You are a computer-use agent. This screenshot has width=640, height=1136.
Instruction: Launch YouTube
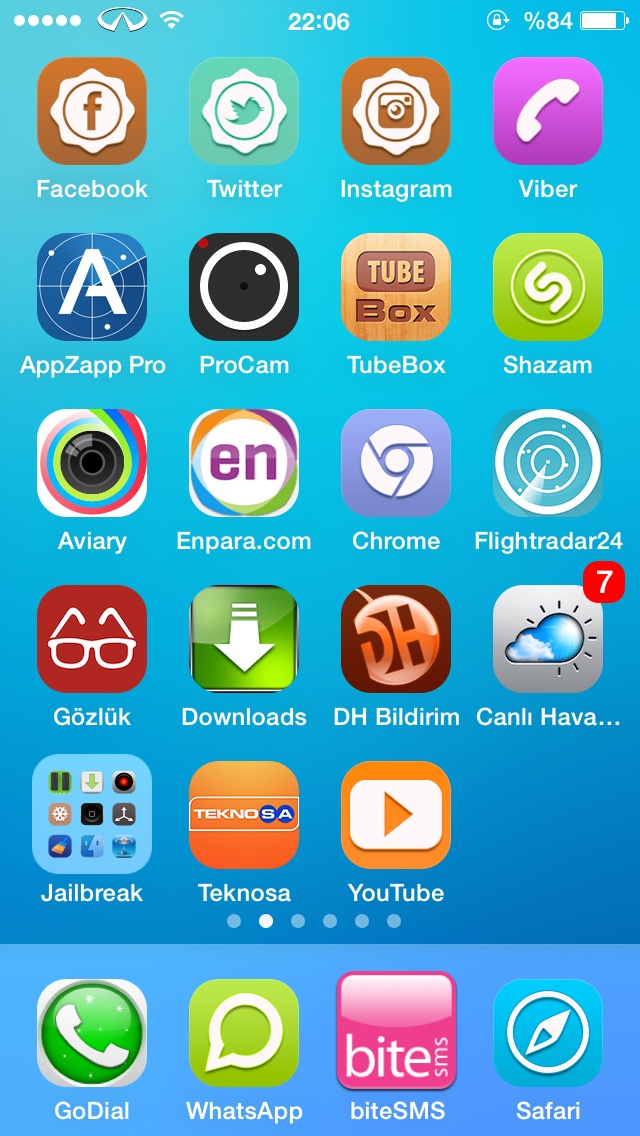coord(396,815)
